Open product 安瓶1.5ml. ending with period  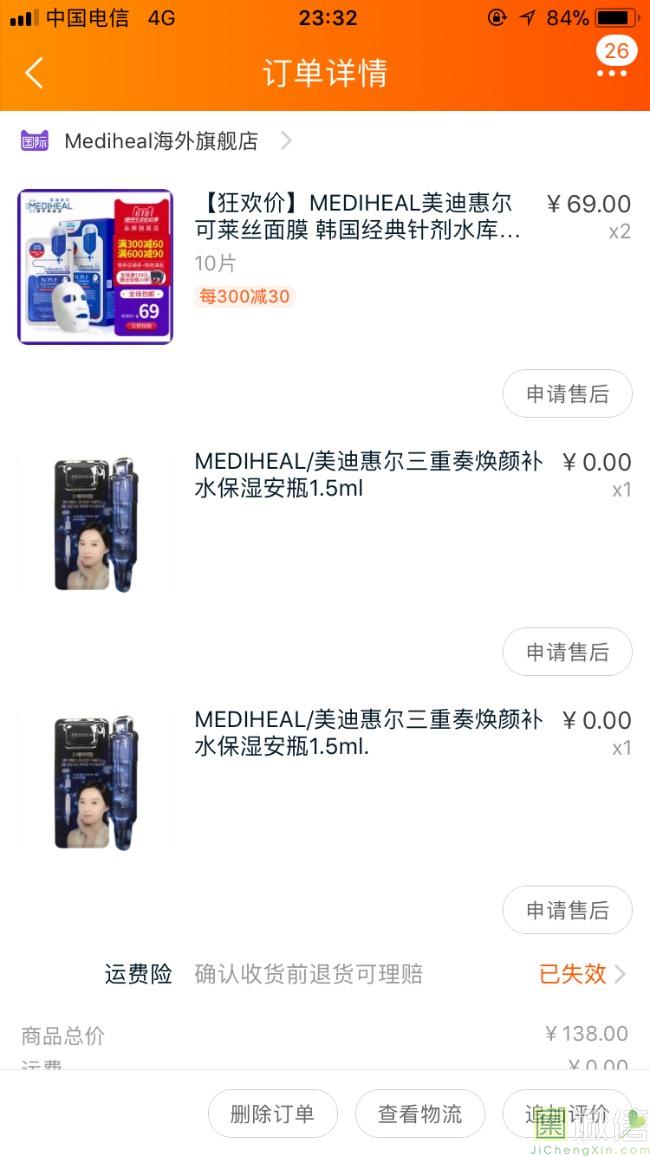(368, 733)
